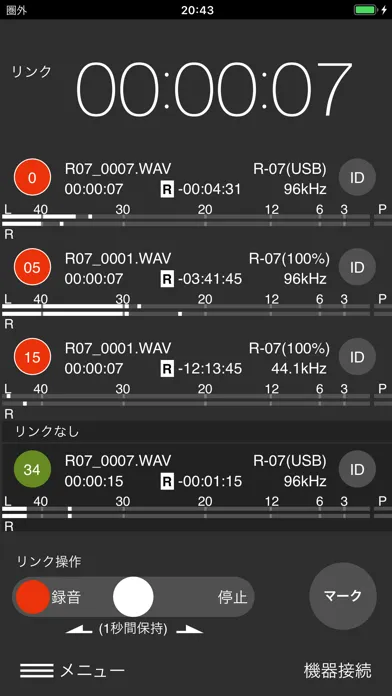Open 機器接続 device connection
Screen dimensions: 392x696
coord(337,670)
